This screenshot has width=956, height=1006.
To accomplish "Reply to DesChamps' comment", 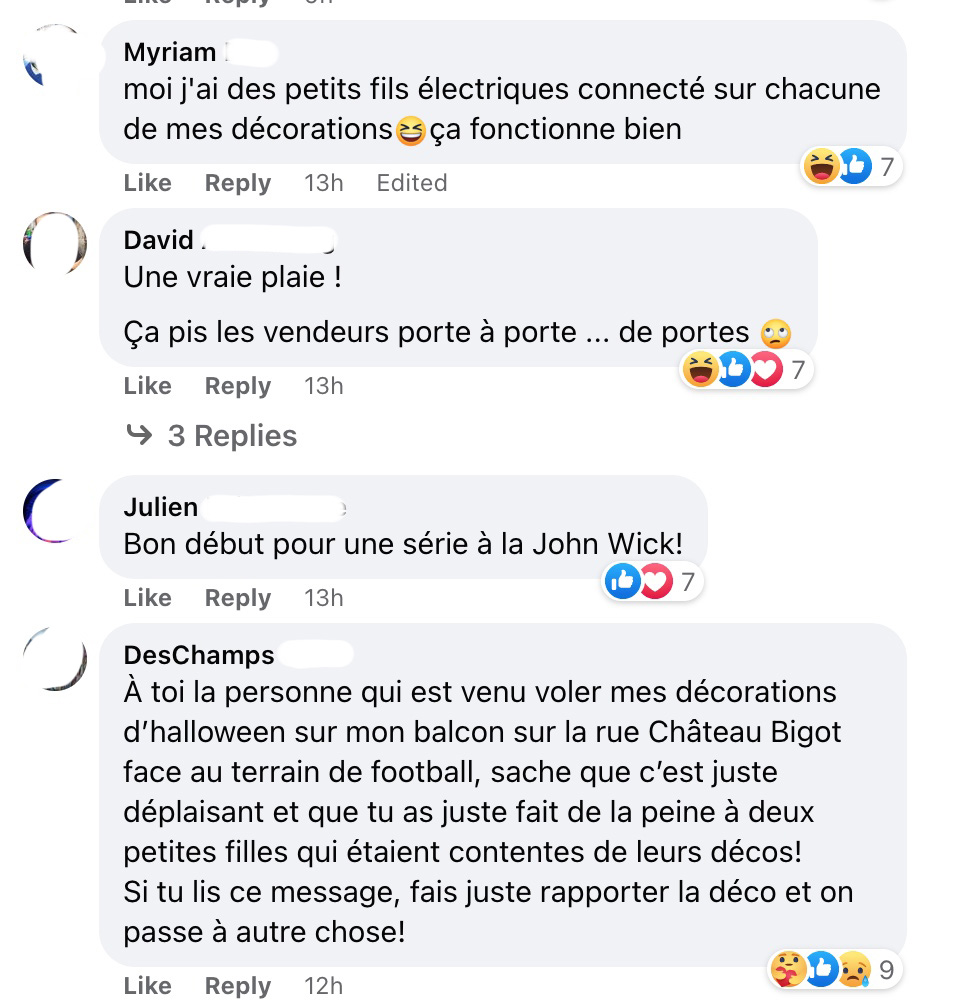I will point(237,986).
